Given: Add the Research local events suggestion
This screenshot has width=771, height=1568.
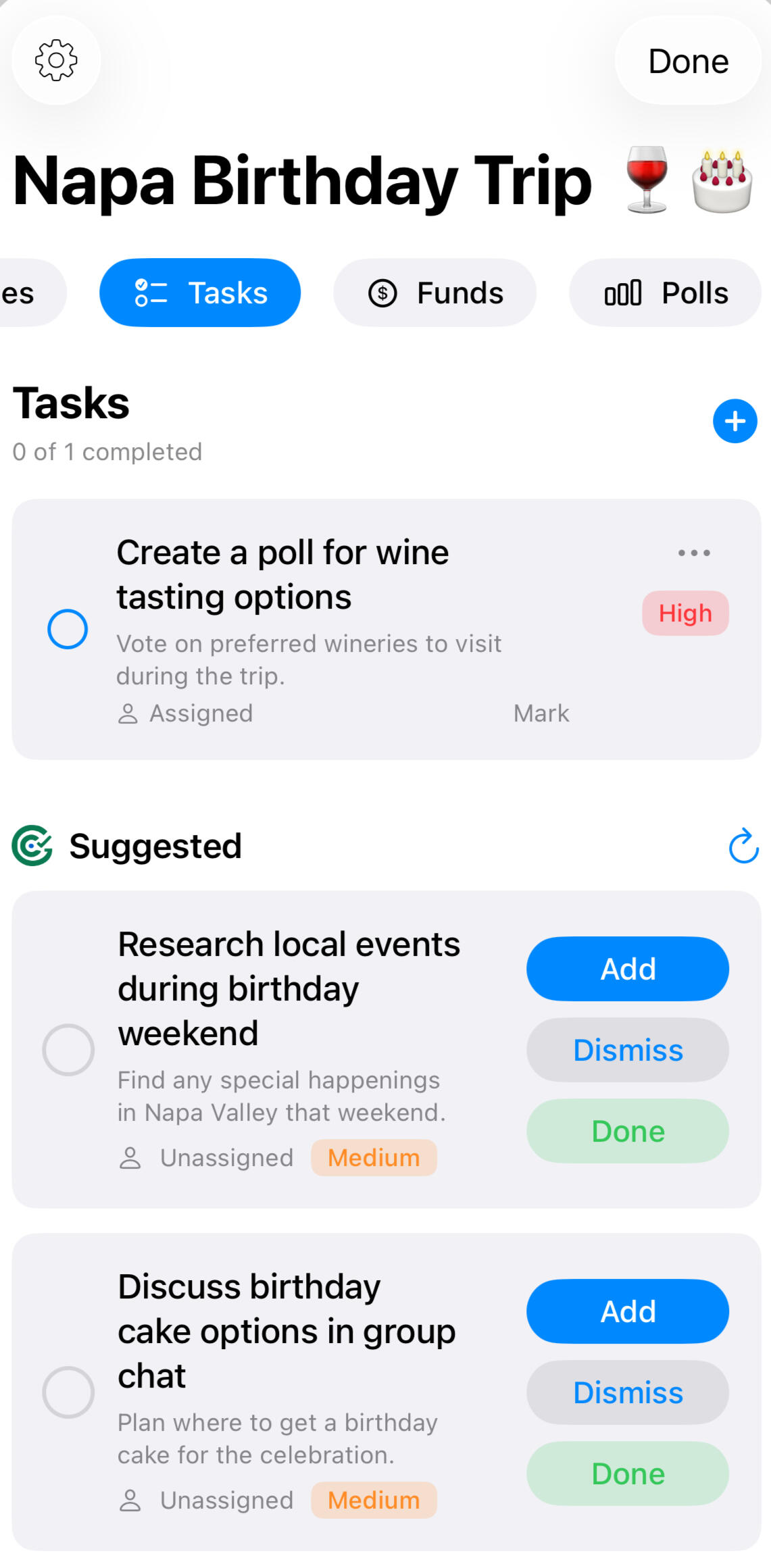Looking at the screenshot, I should [627, 969].
